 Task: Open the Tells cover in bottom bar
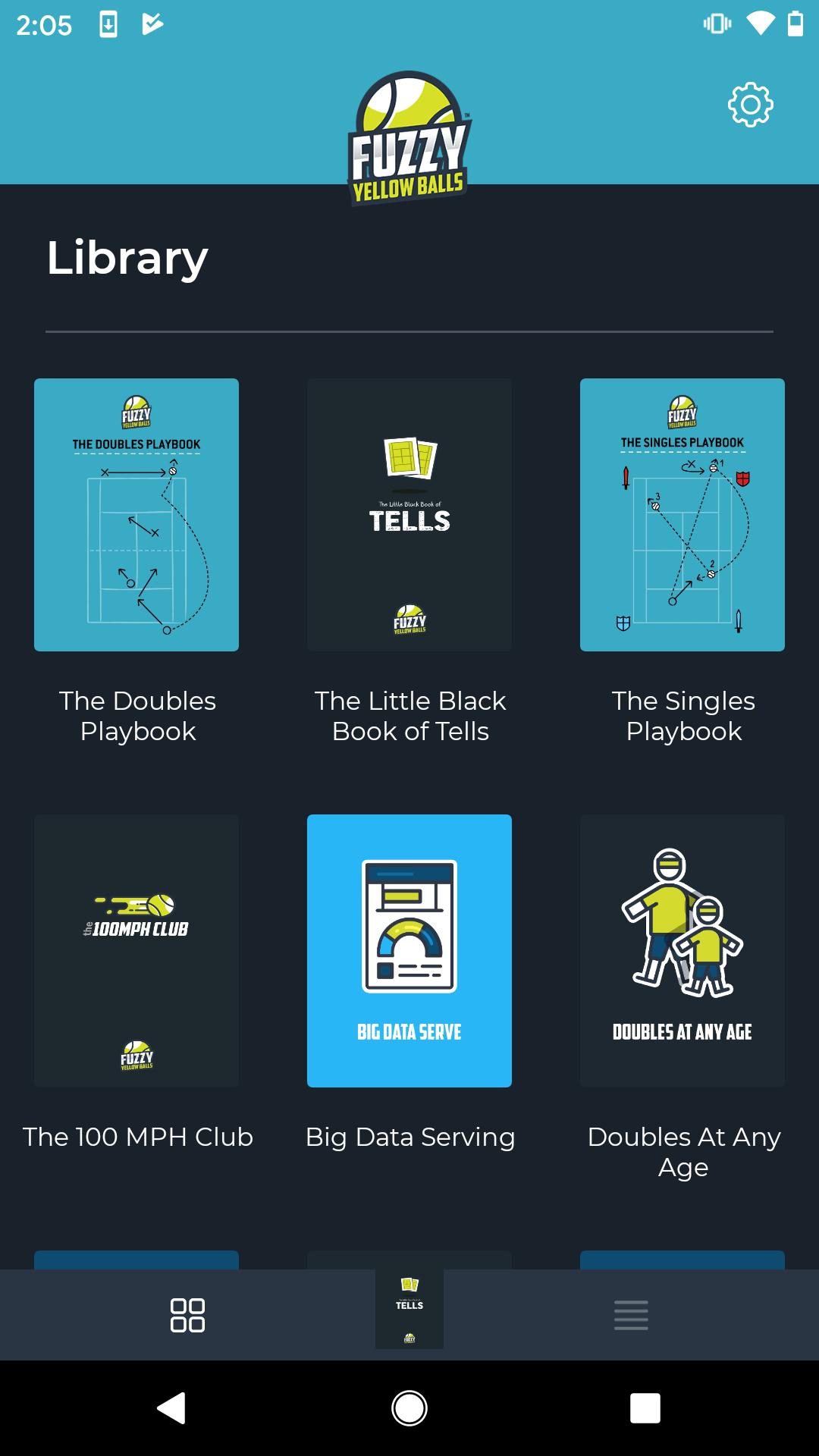[x=409, y=1309]
